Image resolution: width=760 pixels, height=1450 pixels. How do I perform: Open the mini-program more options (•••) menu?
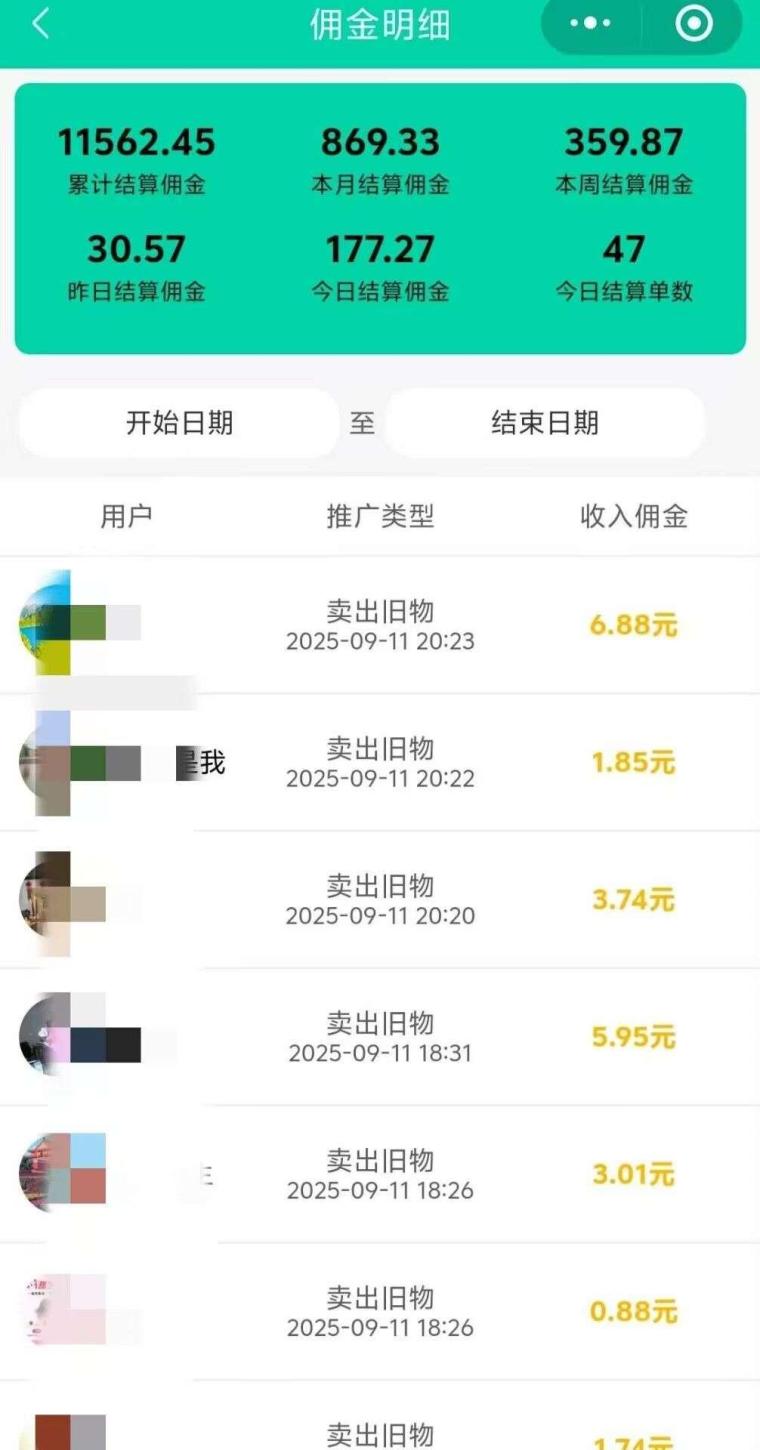coord(590,23)
